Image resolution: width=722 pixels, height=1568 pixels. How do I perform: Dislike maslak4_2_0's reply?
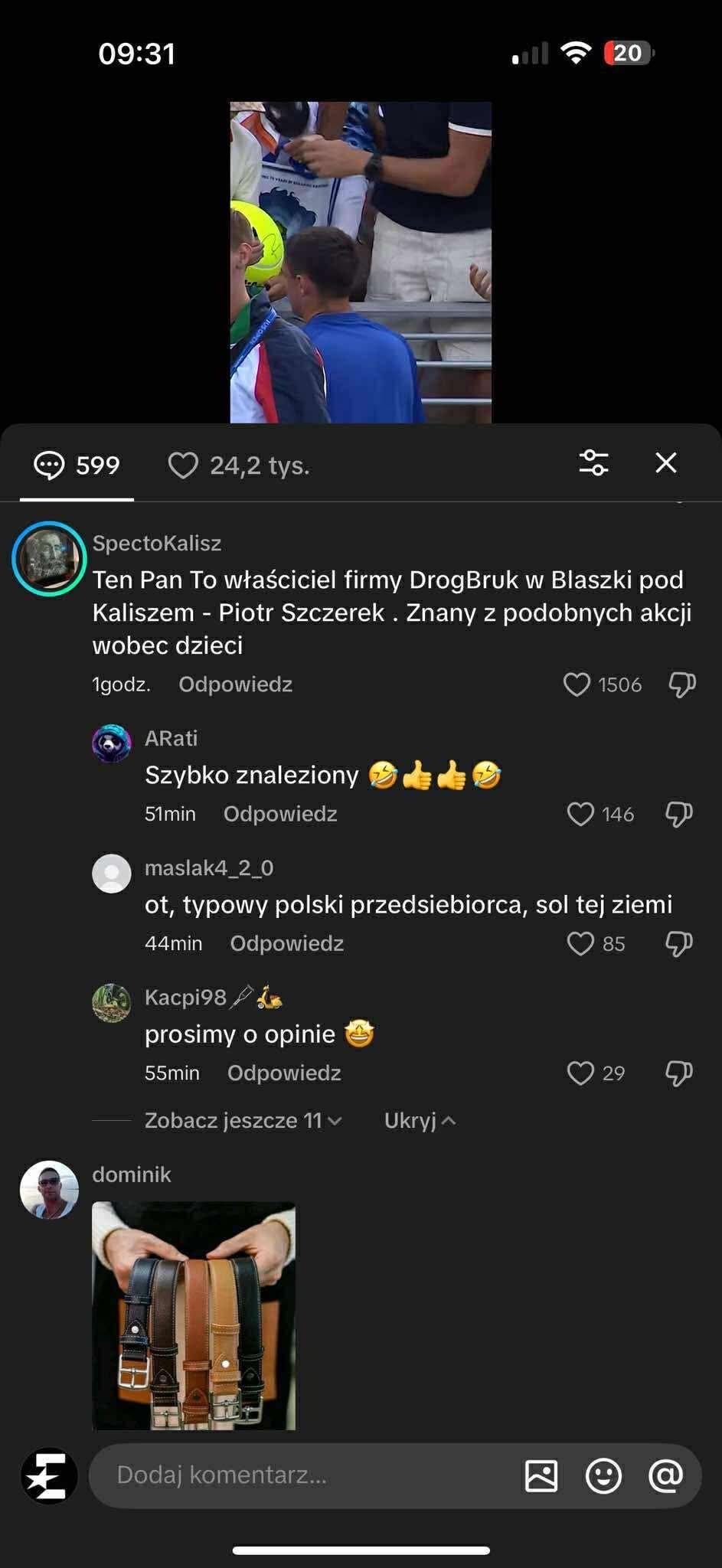tap(678, 943)
